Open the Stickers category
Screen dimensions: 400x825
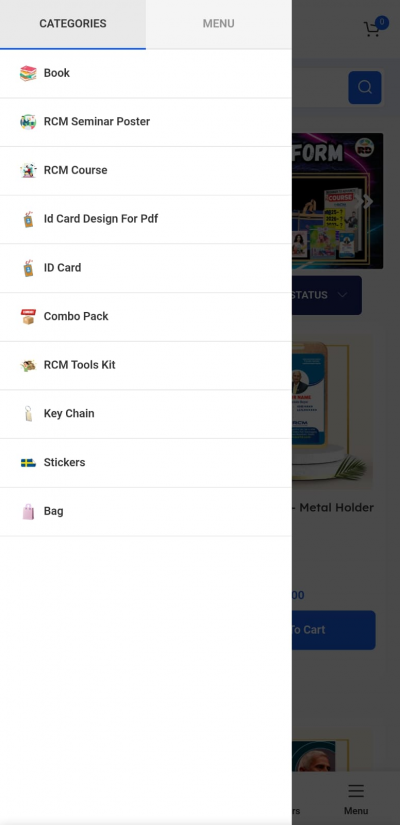click(x=146, y=463)
